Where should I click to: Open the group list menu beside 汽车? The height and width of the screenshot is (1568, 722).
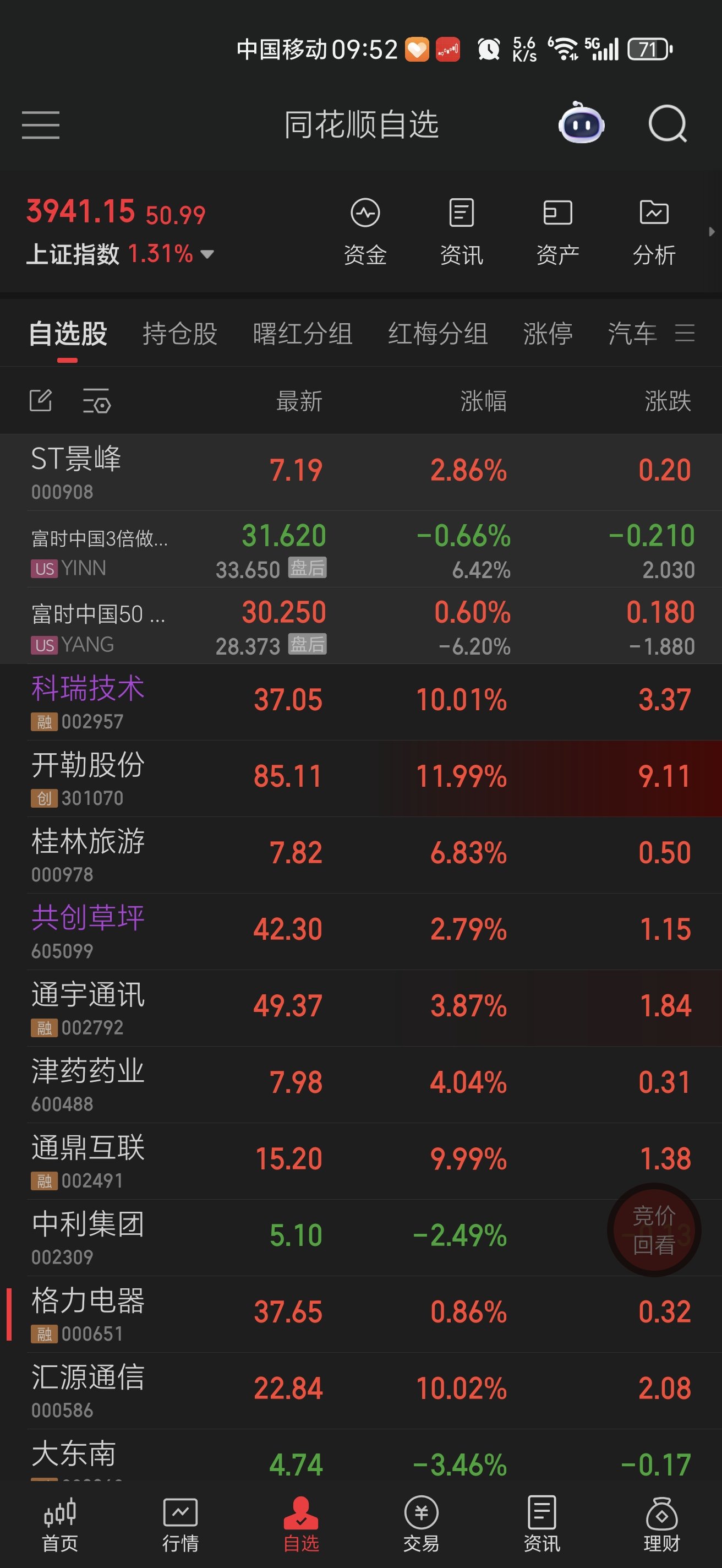coord(684,333)
